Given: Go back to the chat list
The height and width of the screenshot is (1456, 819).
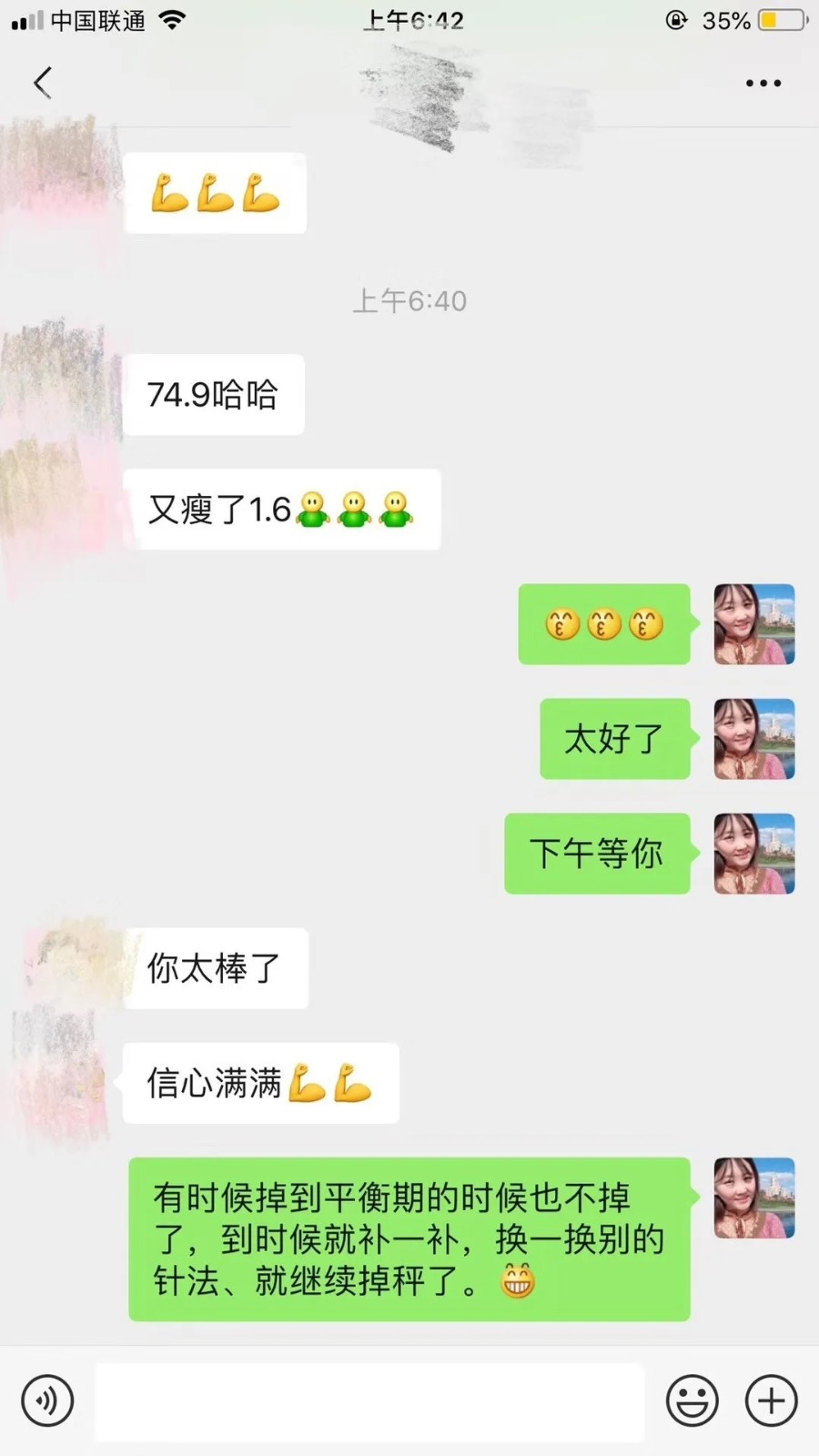Looking at the screenshot, I should coord(43,83).
